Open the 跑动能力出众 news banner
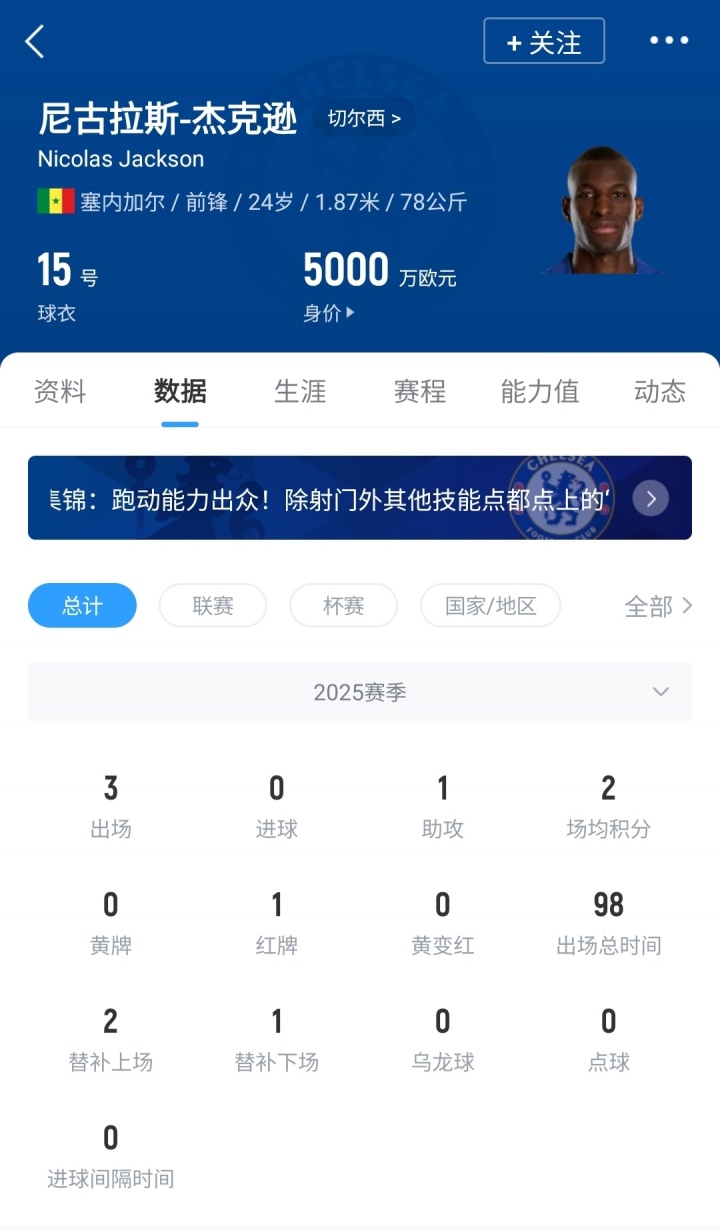The height and width of the screenshot is (1230, 720). 360,498
